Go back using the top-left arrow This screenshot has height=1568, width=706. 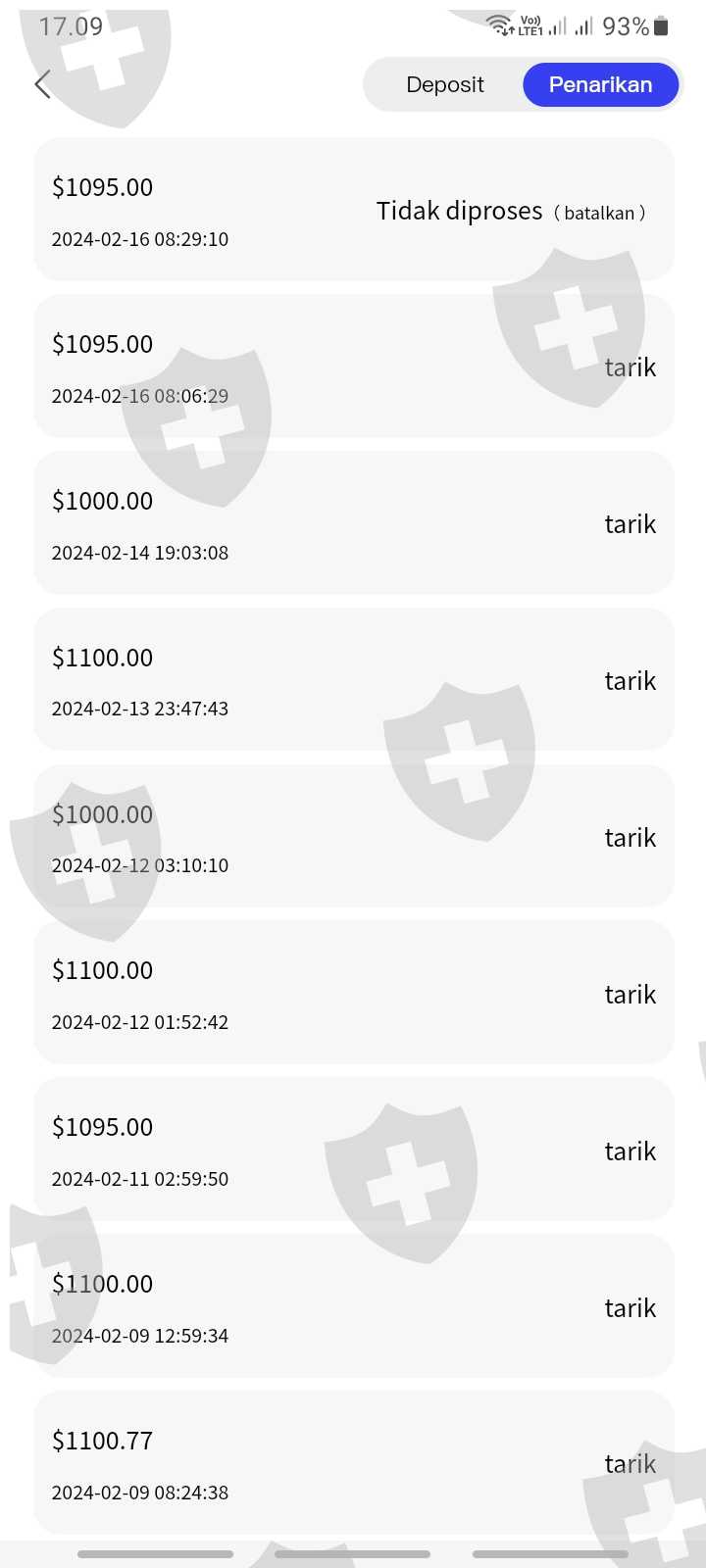click(42, 84)
